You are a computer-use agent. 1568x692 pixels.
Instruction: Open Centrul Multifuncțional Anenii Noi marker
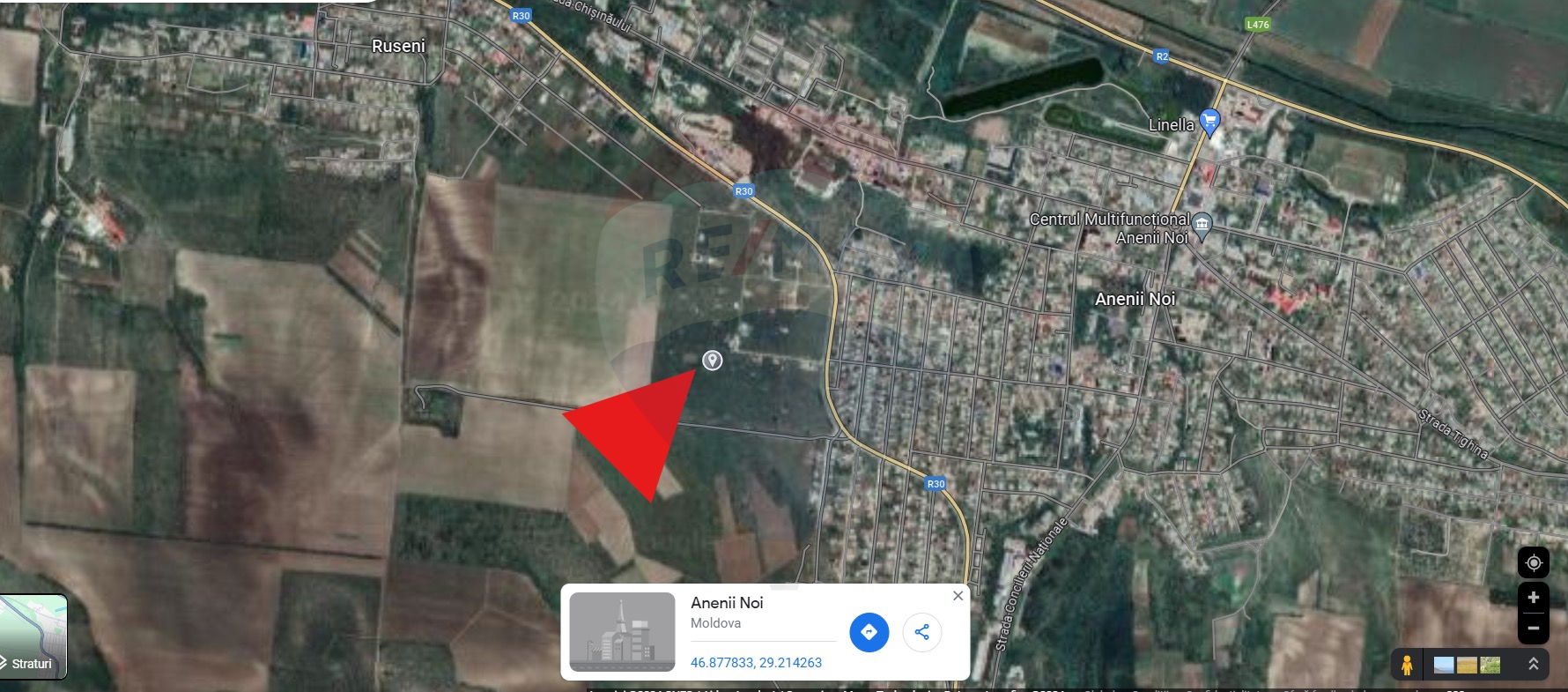[1202, 222]
